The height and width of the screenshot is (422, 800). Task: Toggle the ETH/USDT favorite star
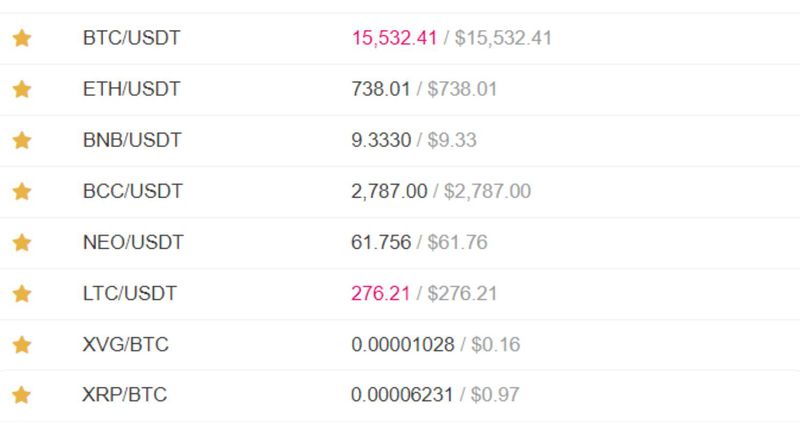[22, 89]
